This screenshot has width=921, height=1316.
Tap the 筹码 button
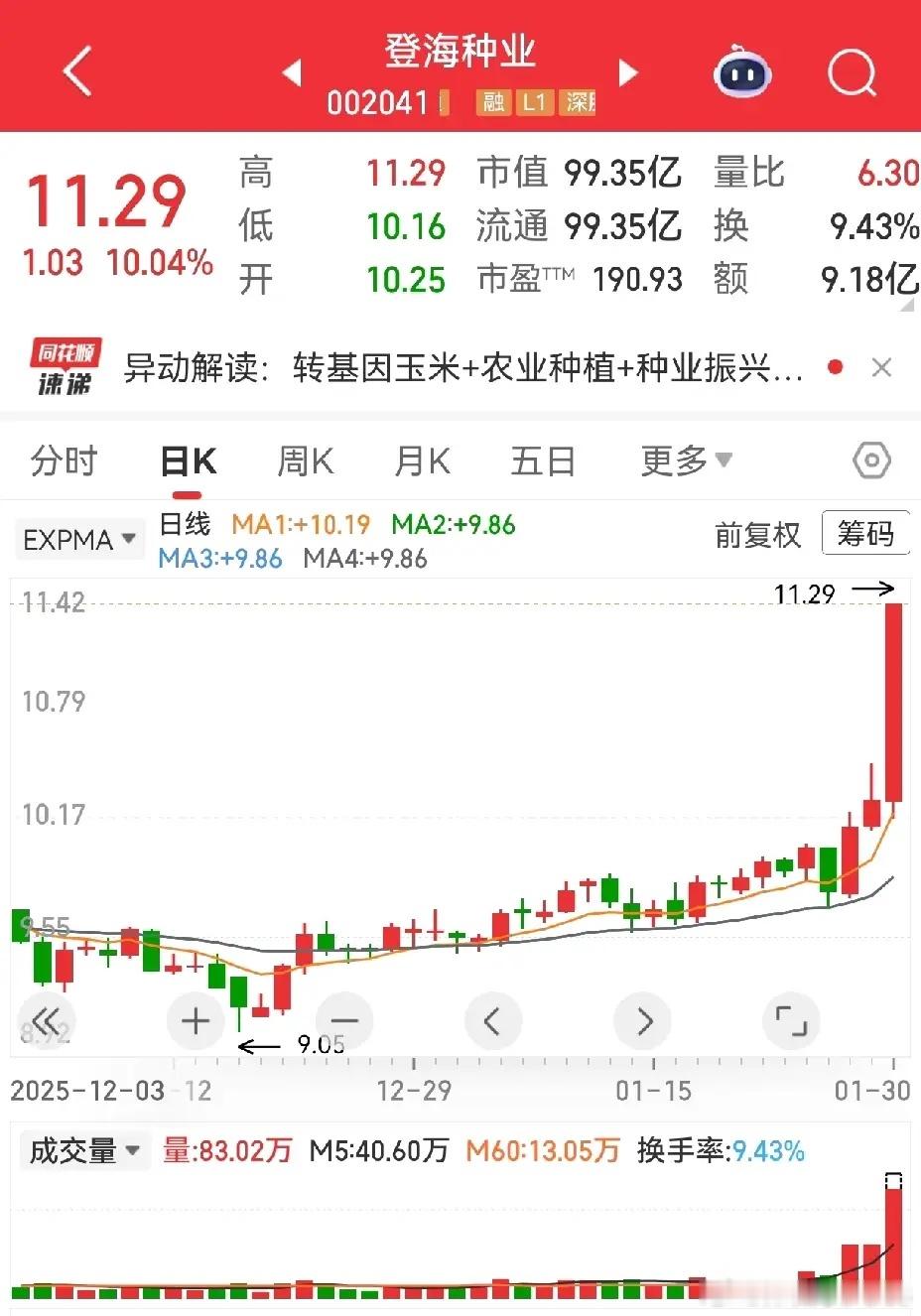click(865, 534)
